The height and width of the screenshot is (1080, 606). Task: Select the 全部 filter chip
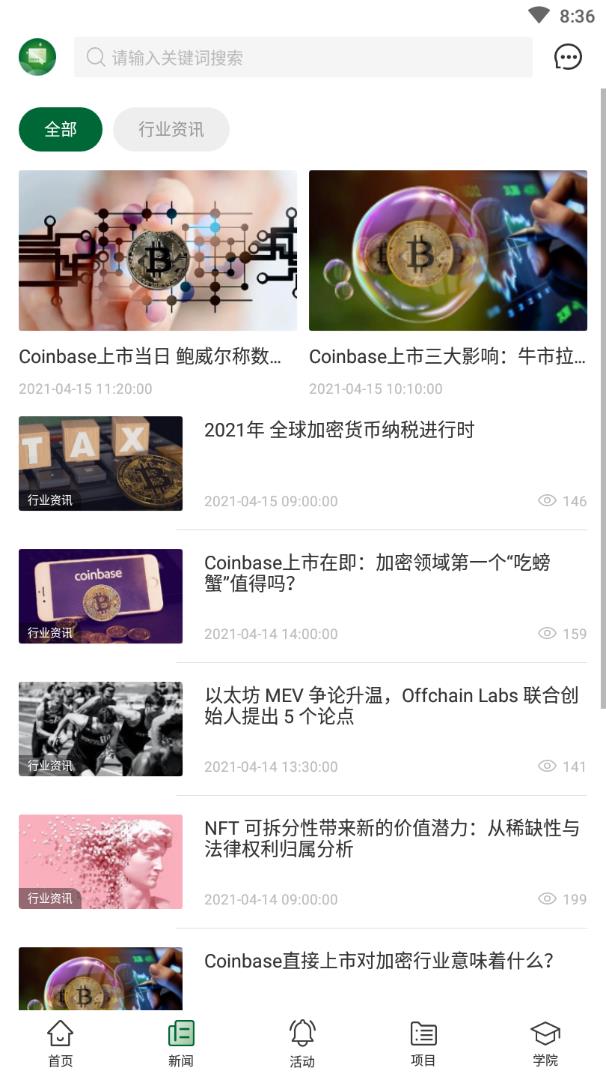click(60, 129)
